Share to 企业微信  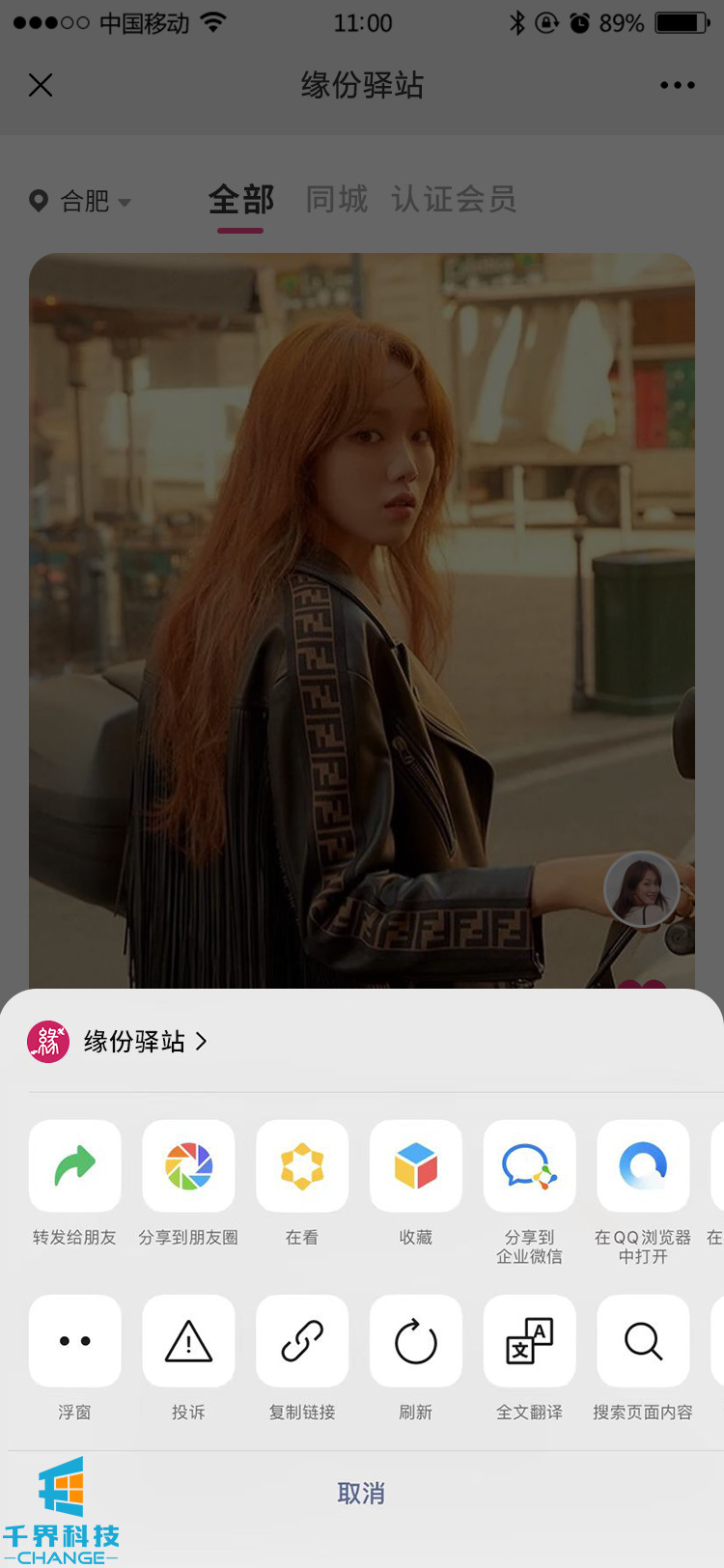[529, 1166]
